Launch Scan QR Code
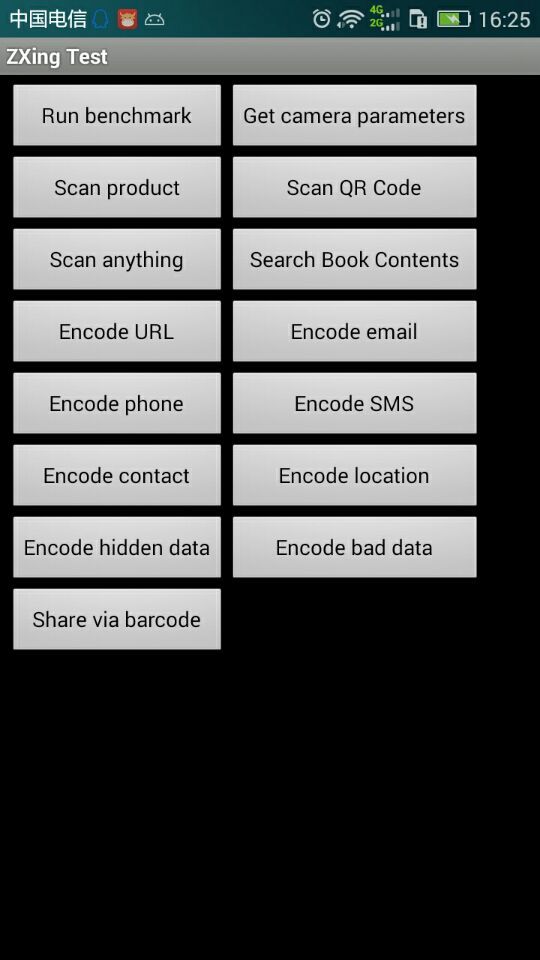 (354, 187)
